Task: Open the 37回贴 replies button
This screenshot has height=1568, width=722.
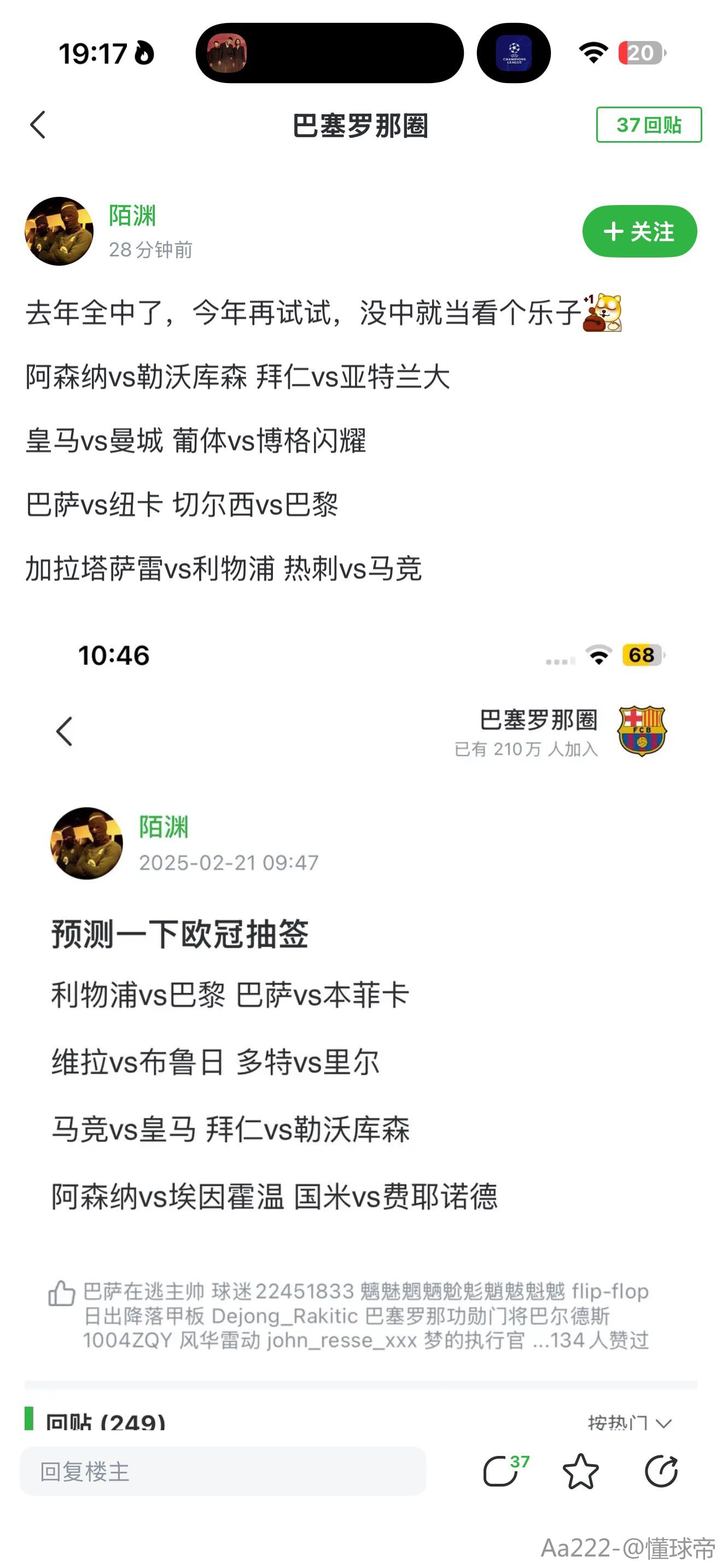Action: pyautogui.click(x=648, y=125)
